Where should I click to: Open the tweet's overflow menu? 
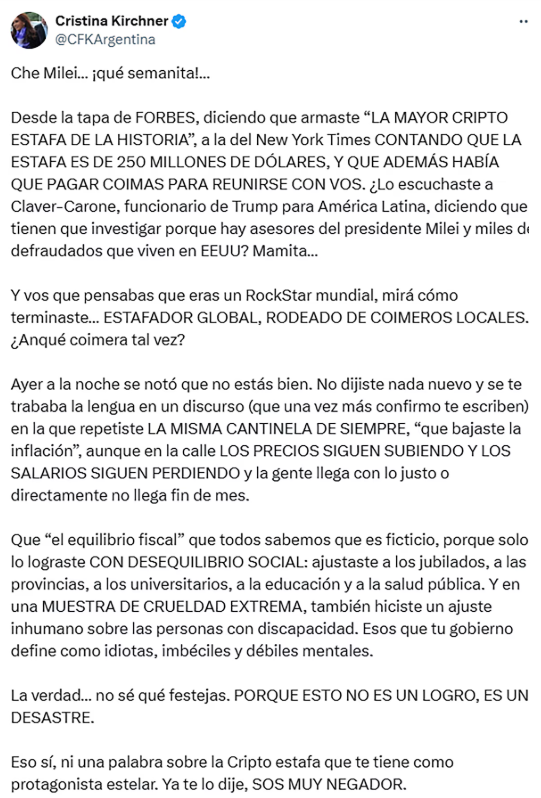[523, 22]
